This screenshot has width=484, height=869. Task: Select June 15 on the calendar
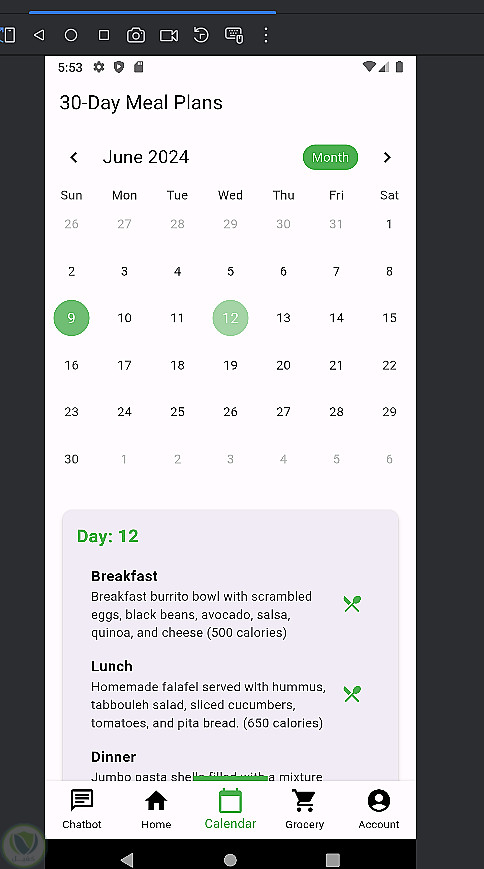click(x=389, y=318)
